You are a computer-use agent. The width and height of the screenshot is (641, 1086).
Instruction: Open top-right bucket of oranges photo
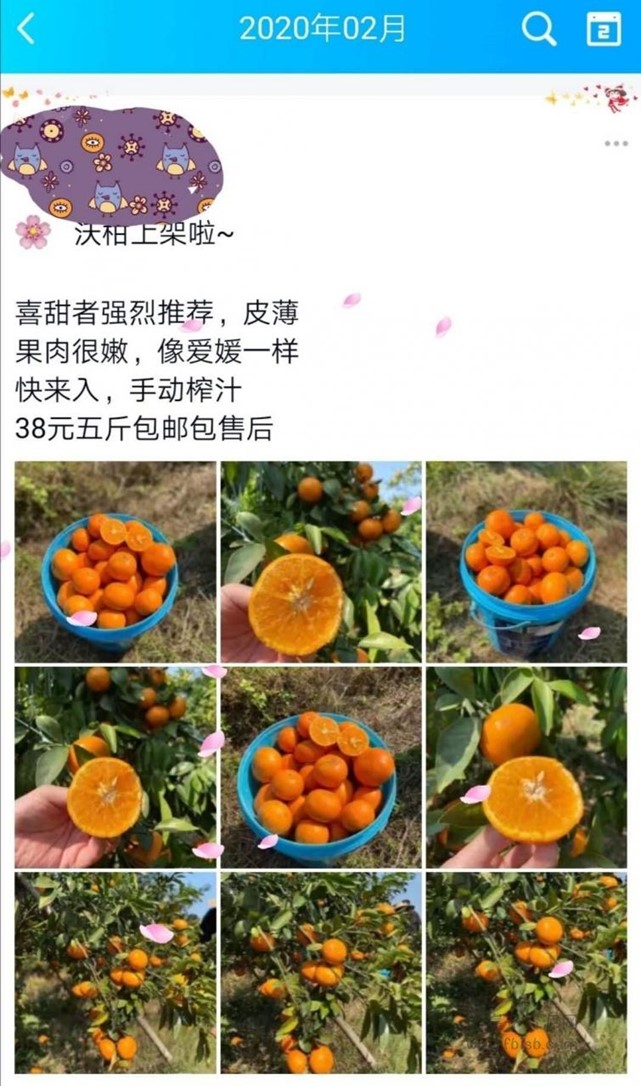click(x=527, y=561)
